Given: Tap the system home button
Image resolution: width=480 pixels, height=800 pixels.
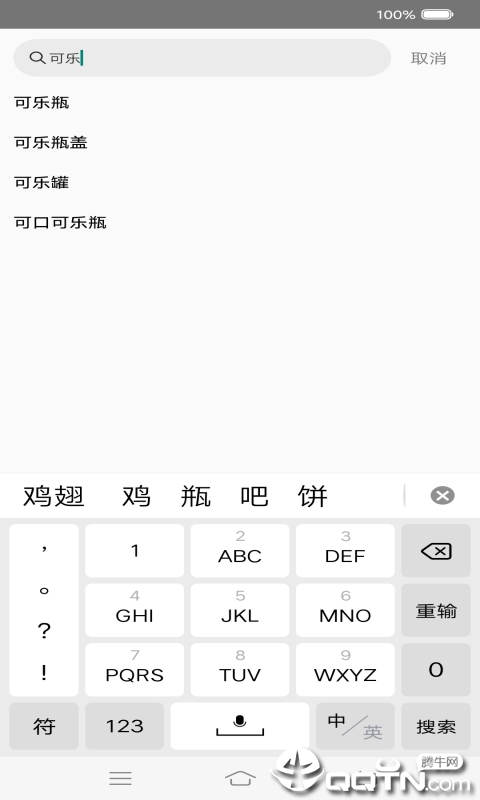Looking at the screenshot, I should tap(240, 779).
